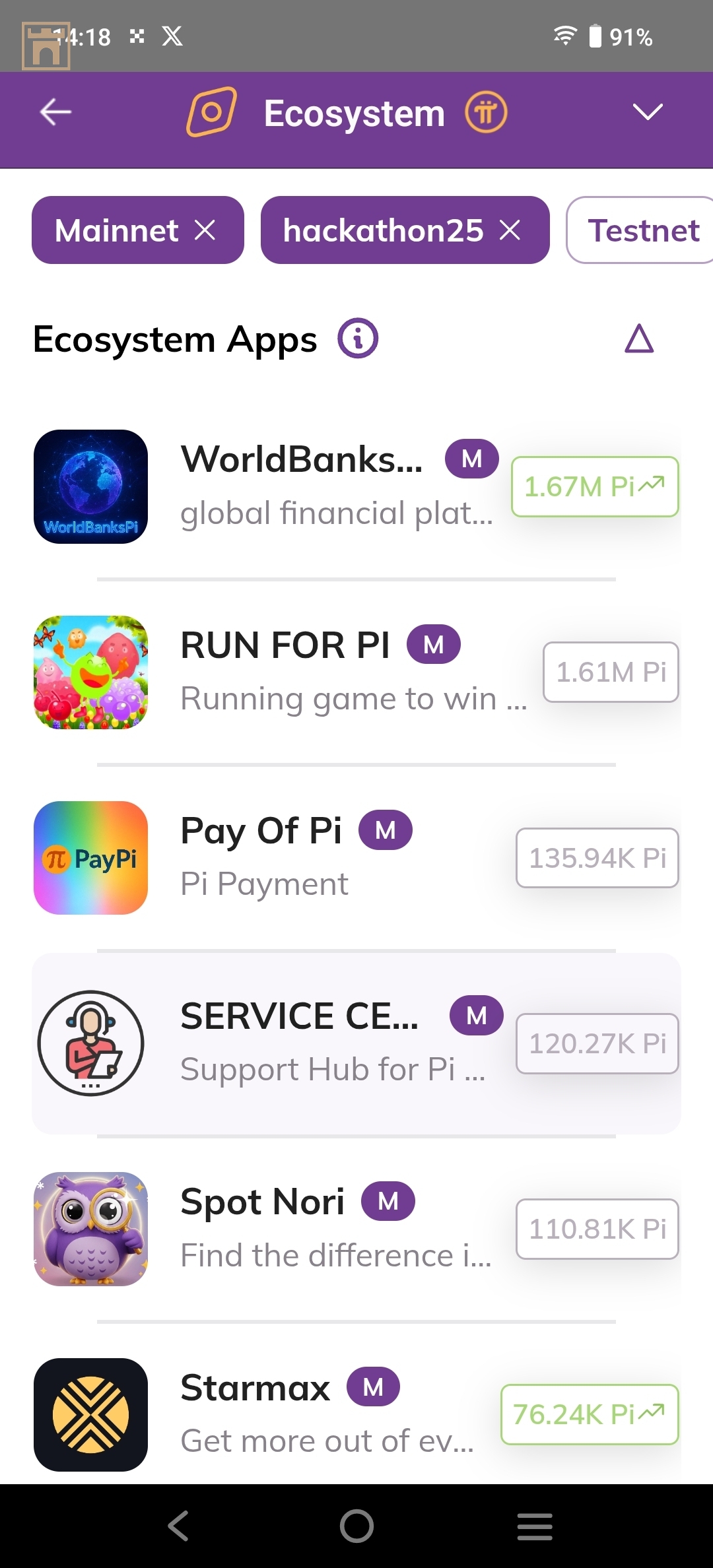Image resolution: width=713 pixels, height=1568 pixels.
Task: Go to the system home screen
Action: pos(356,1526)
